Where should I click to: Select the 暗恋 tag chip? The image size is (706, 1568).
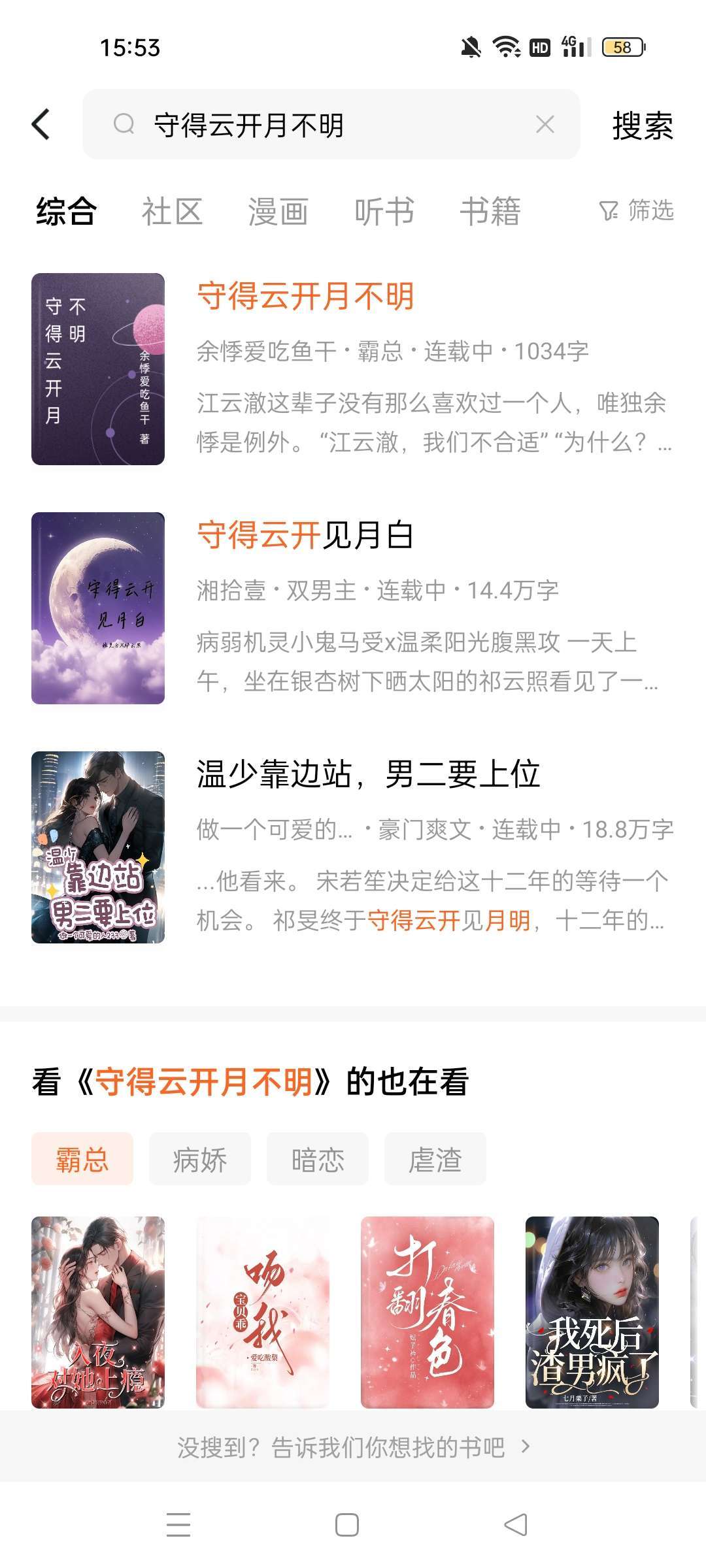click(318, 1158)
